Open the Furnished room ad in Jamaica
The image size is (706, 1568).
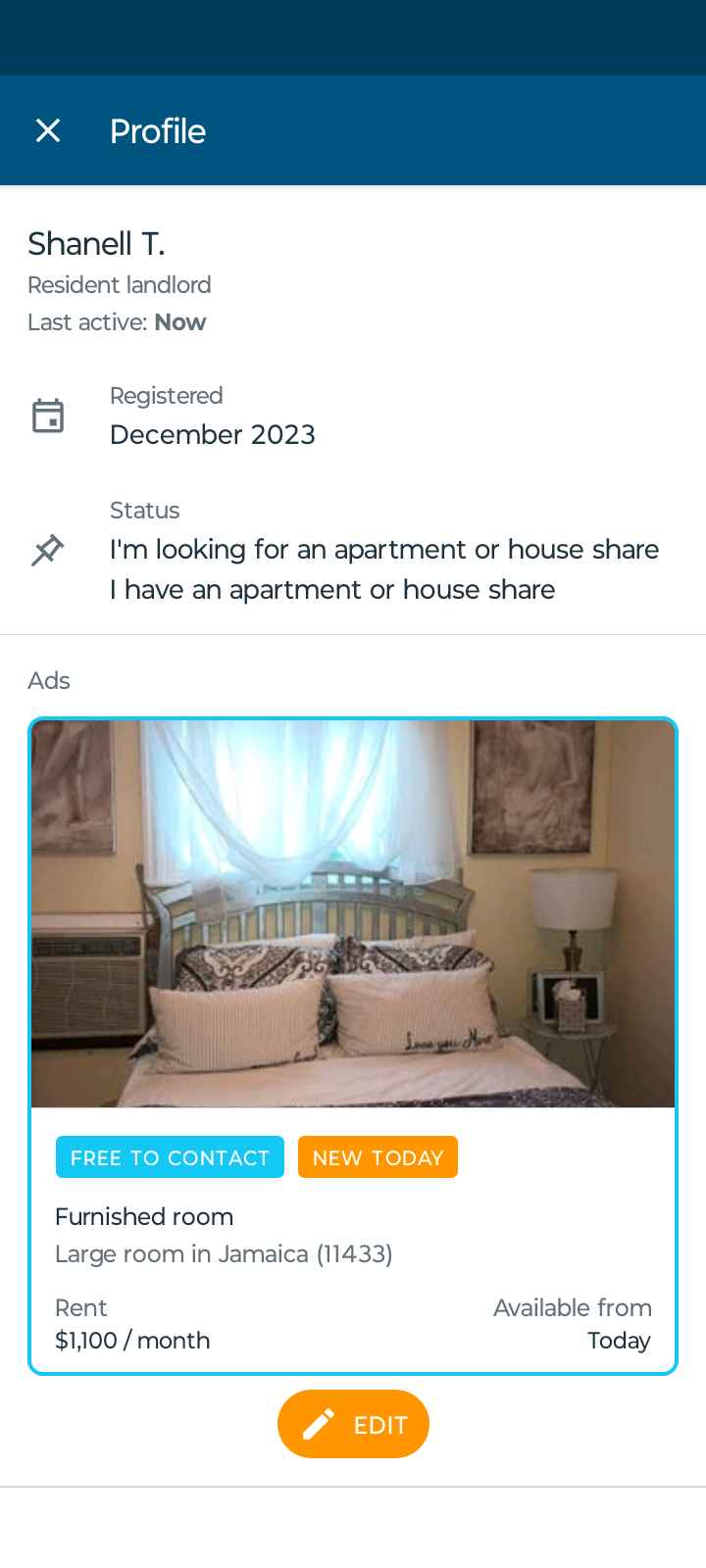[x=353, y=1044]
